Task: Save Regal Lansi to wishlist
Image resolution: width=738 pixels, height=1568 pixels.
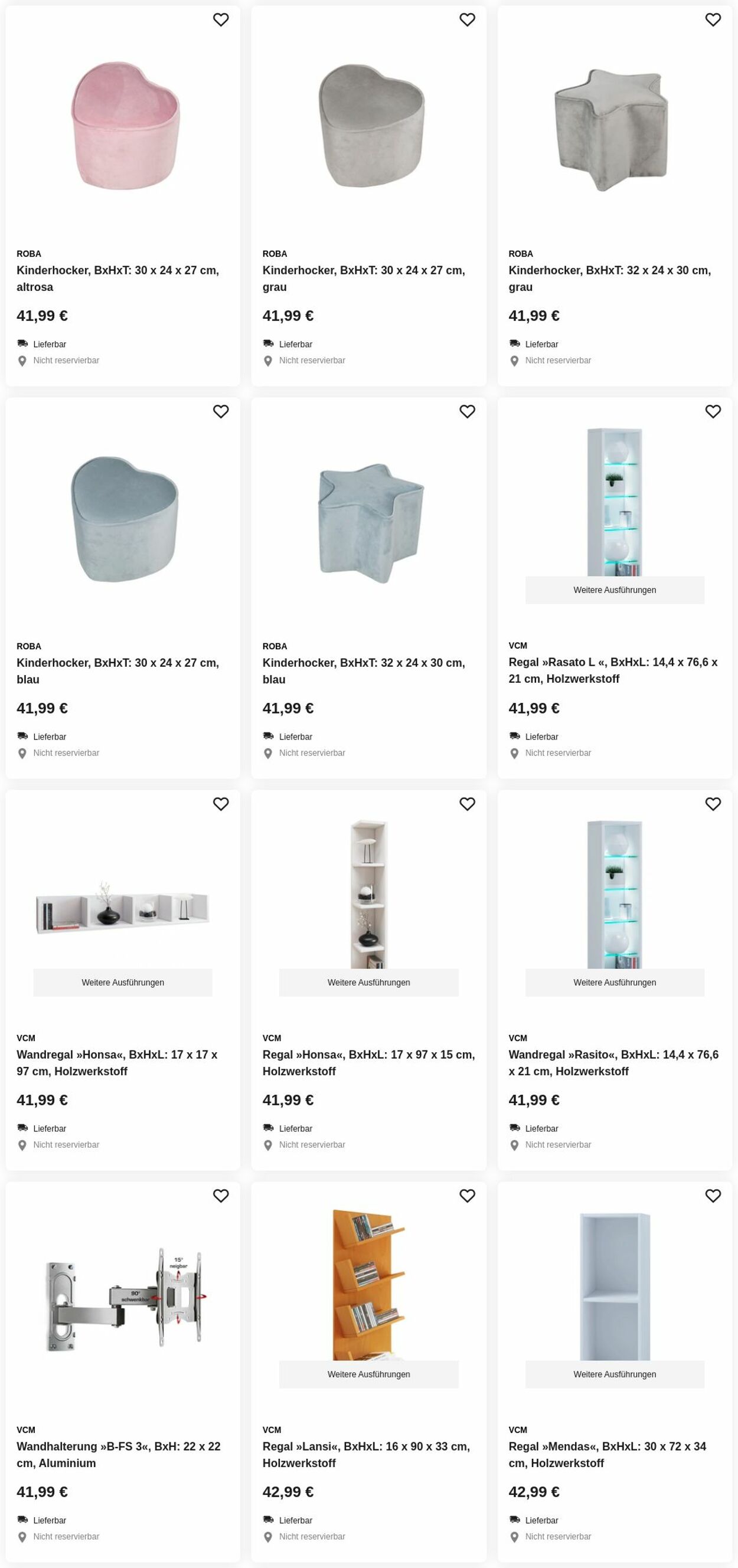Action: coord(466,1196)
